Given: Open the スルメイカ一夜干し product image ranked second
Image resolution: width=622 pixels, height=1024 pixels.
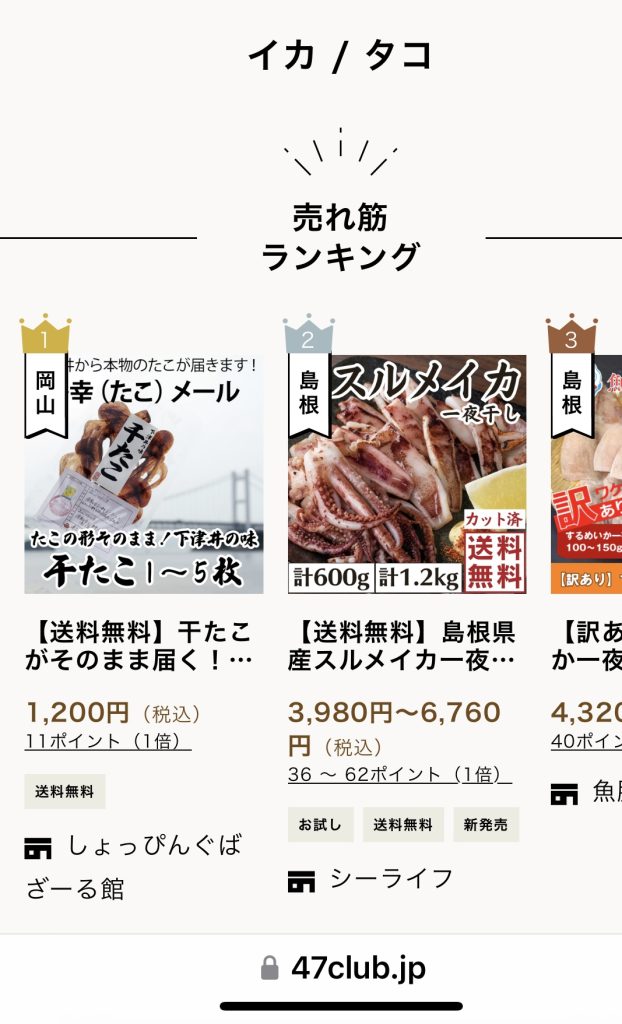Looking at the screenshot, I should [406, 474].
